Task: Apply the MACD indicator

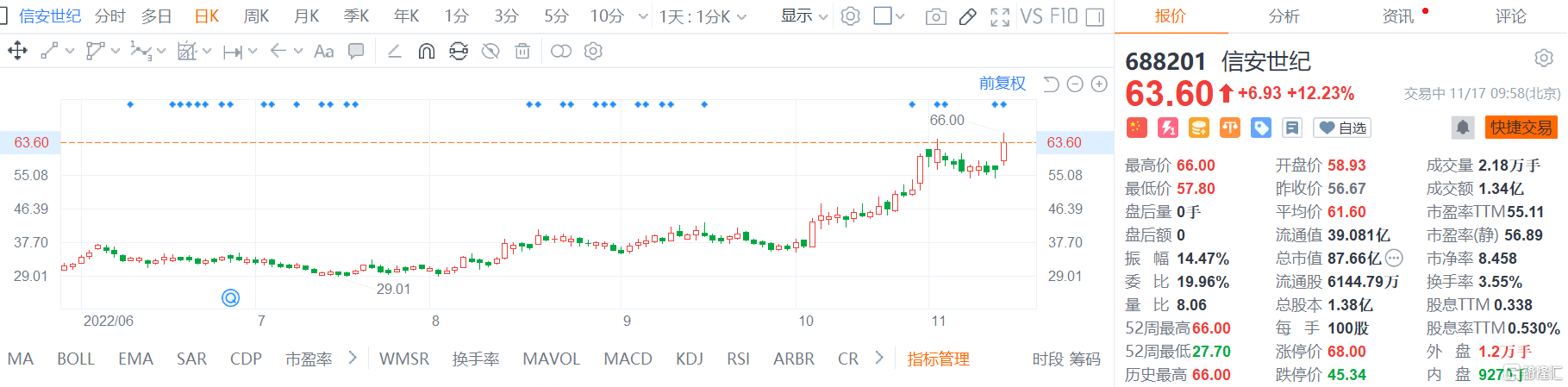Action: pyautogui.click(x=628, y=359)
